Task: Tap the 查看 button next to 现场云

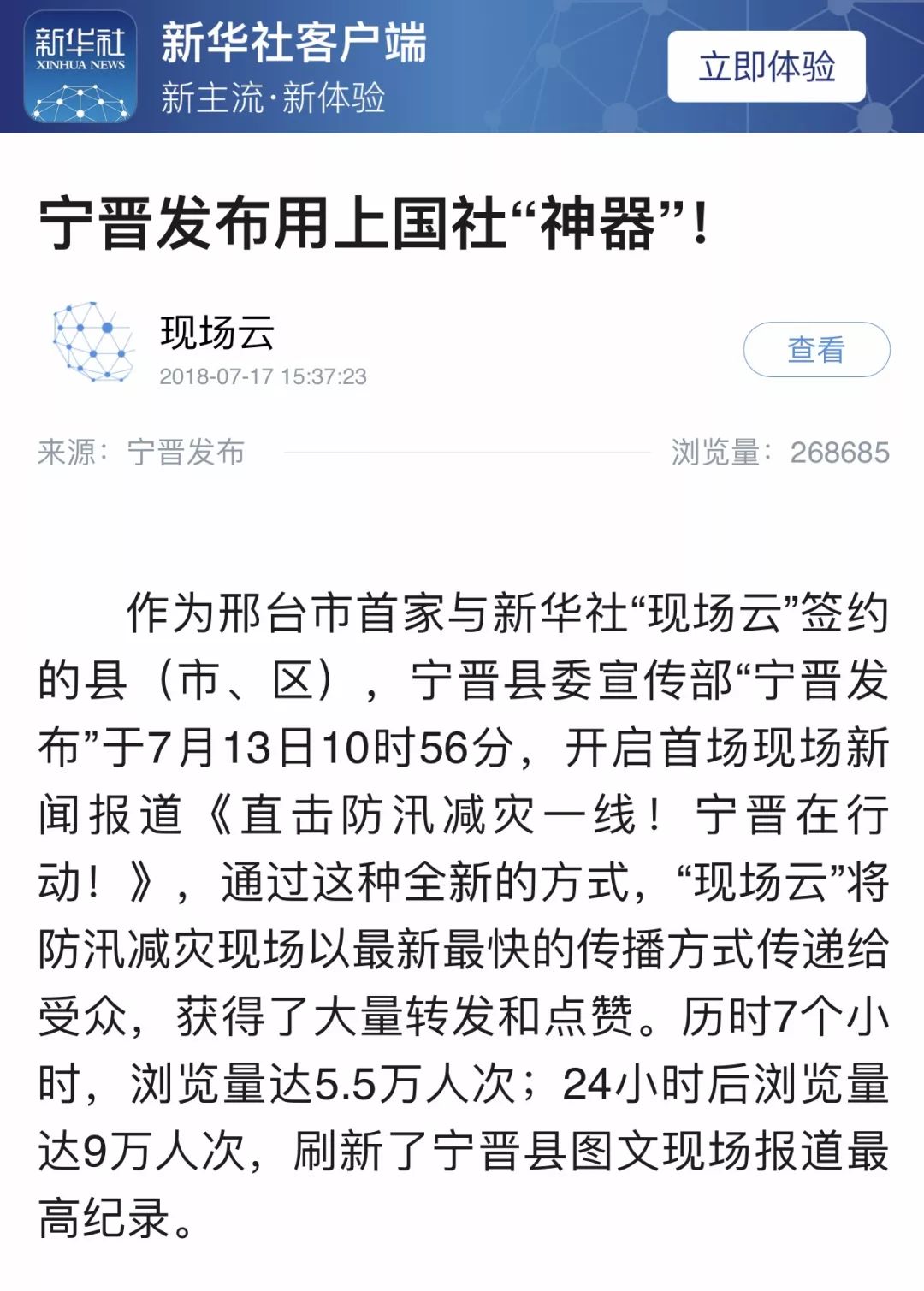Action: [x=815, y=350]
